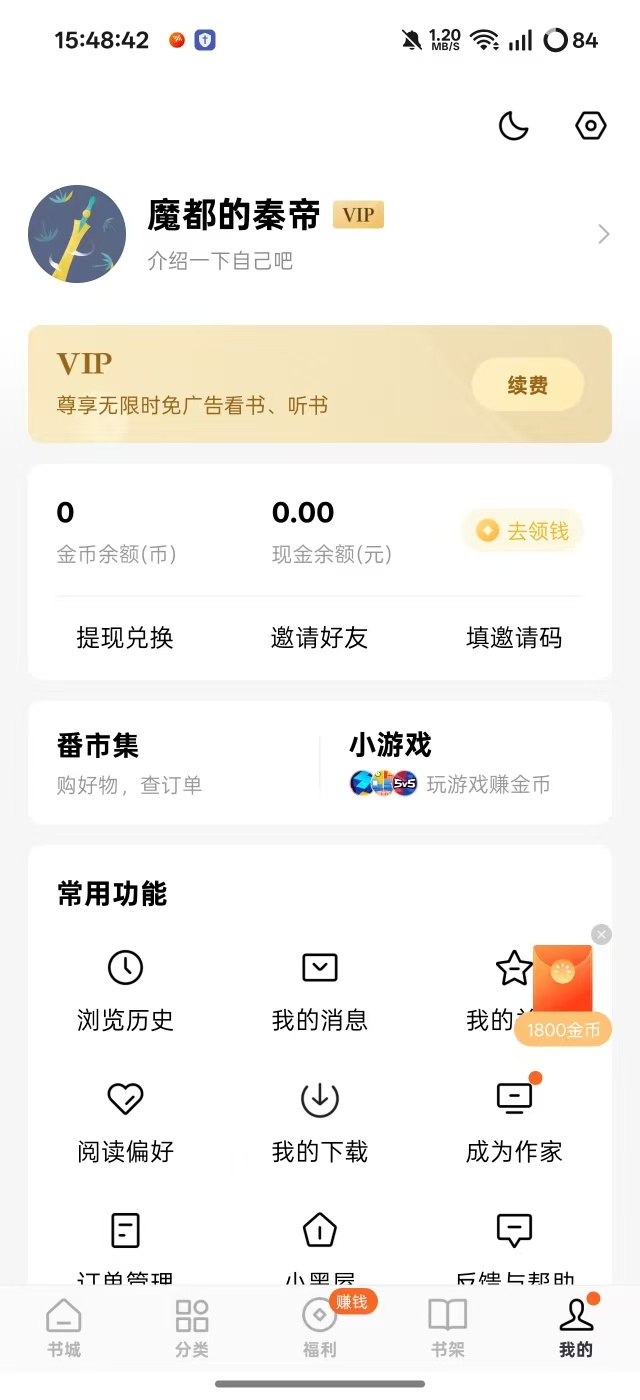Switch to the 书城 tab
Screen dimensions: 640x1400
[x=64, y=1328]
